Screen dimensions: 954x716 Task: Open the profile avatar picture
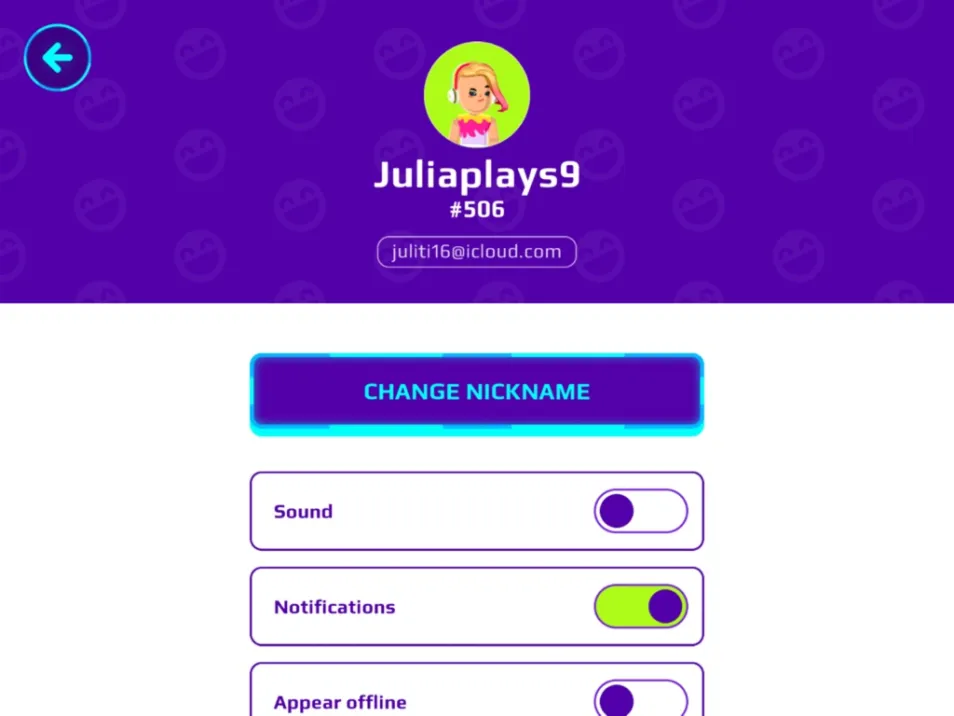point(477,95)
